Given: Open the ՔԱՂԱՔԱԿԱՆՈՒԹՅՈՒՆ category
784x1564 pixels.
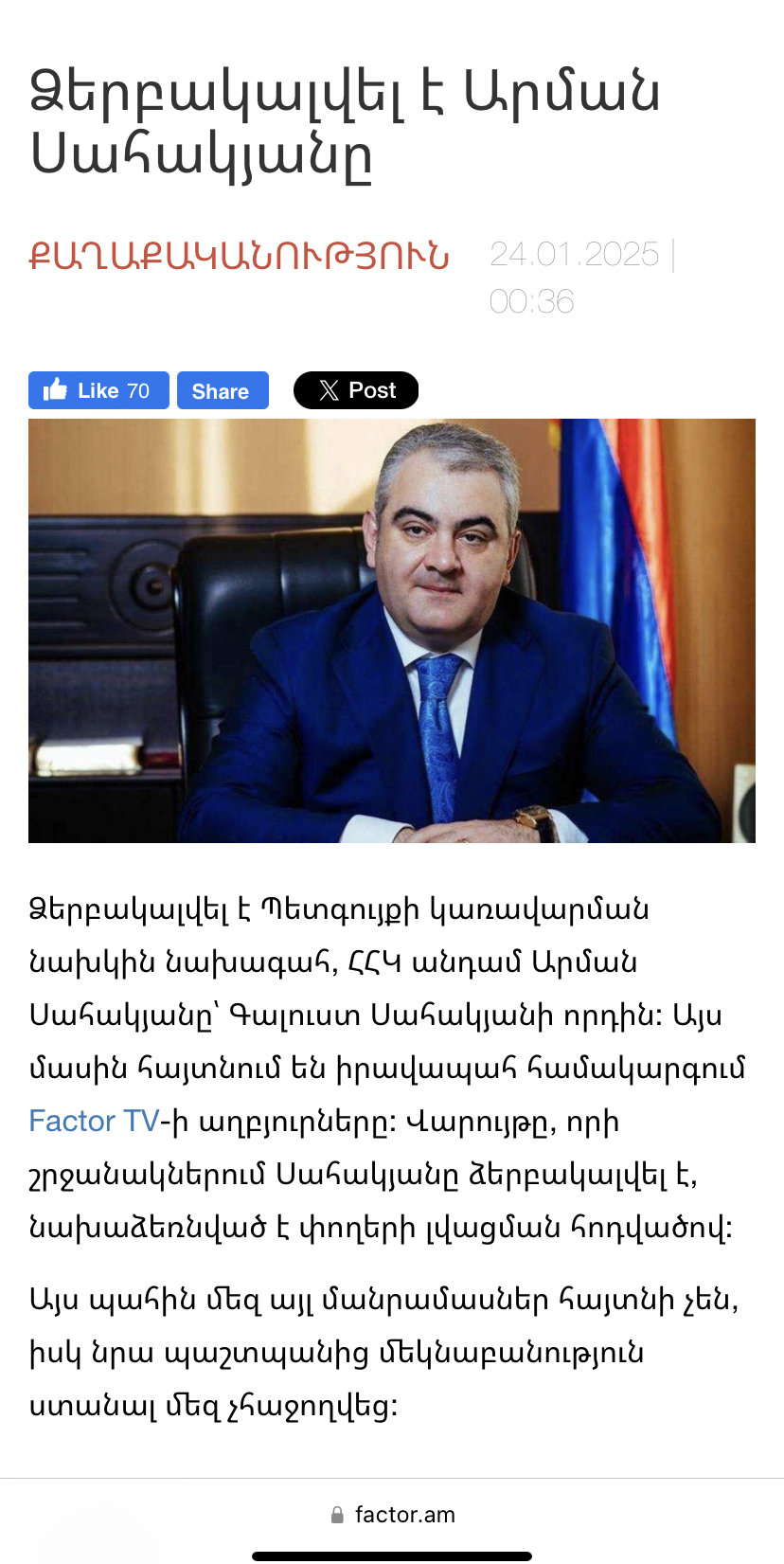Looking at the screenshot, I should click(239, 256).
